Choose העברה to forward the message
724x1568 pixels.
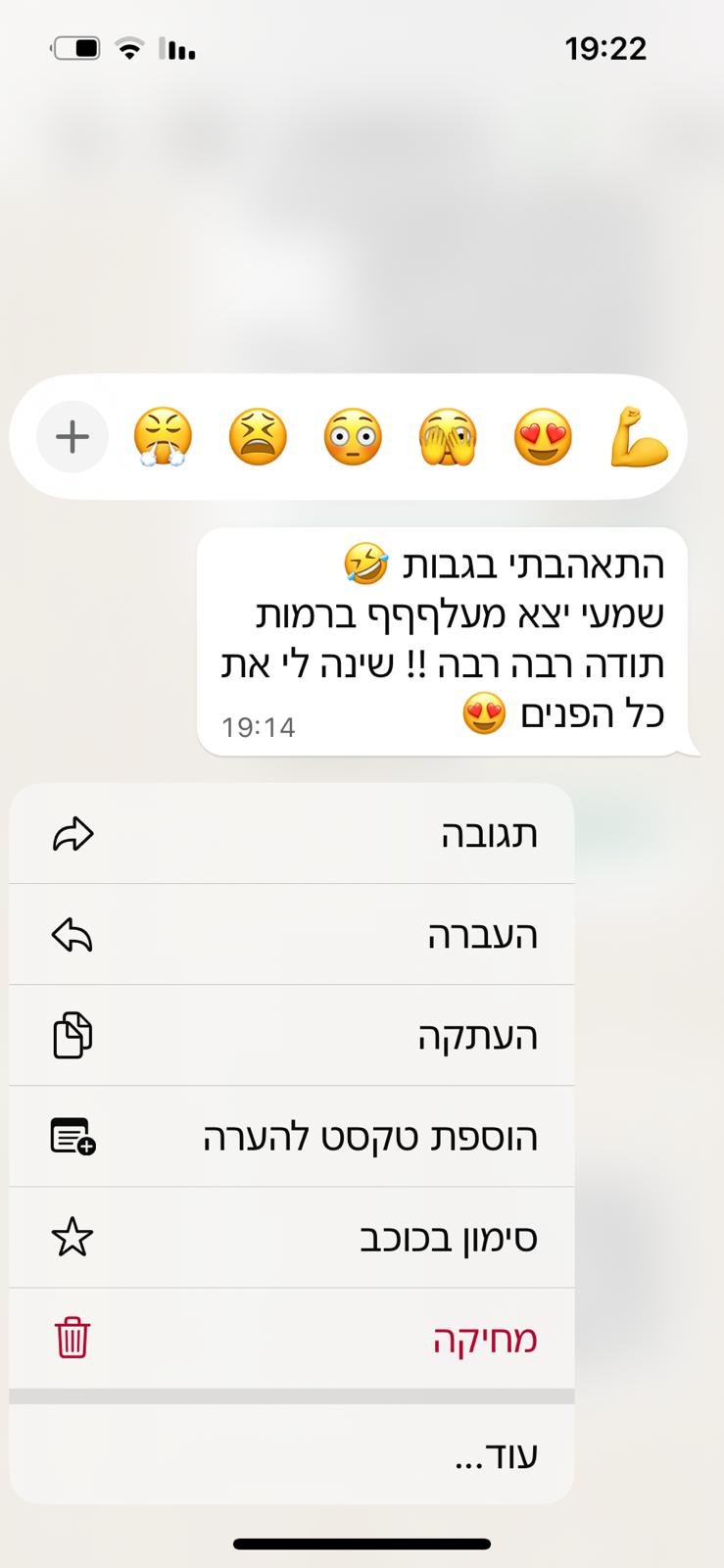pyautogui.click(x=292, y=935)
